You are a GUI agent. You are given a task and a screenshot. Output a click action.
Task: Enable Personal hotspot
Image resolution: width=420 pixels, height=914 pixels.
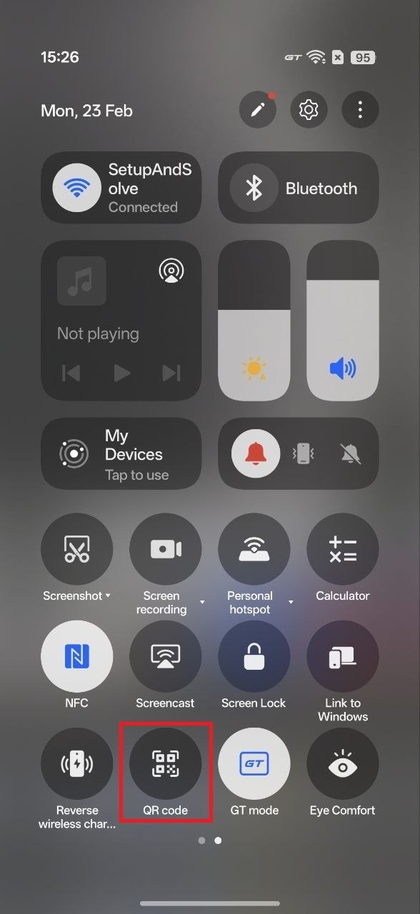[x=254, y=549]
